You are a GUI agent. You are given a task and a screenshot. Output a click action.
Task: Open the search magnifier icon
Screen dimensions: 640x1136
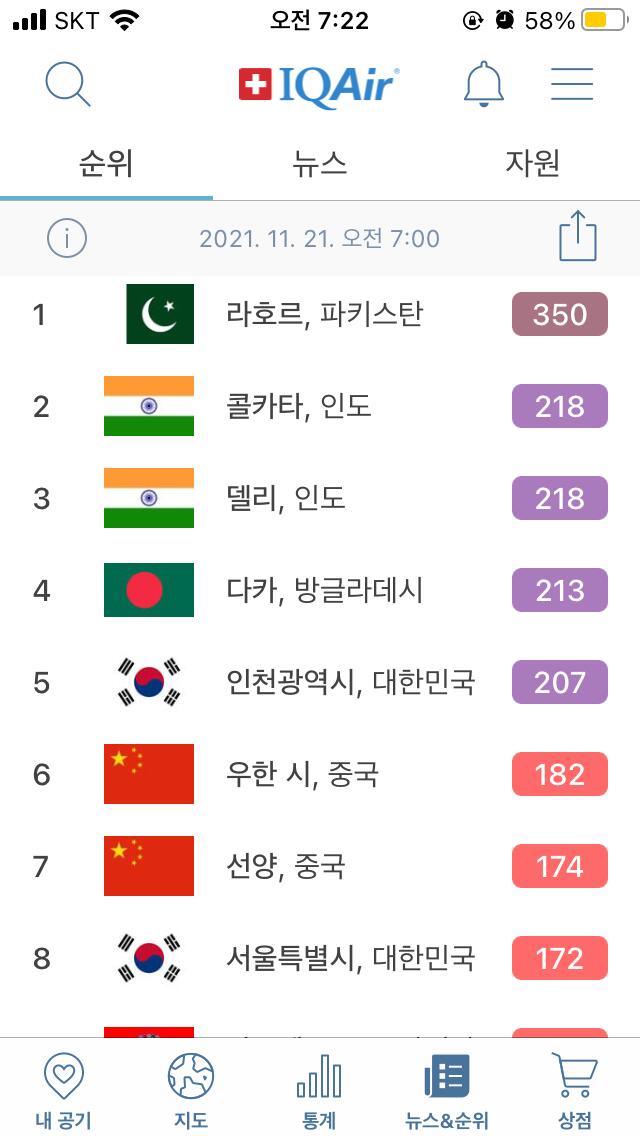pyautogui.click(x=67, y=85)
